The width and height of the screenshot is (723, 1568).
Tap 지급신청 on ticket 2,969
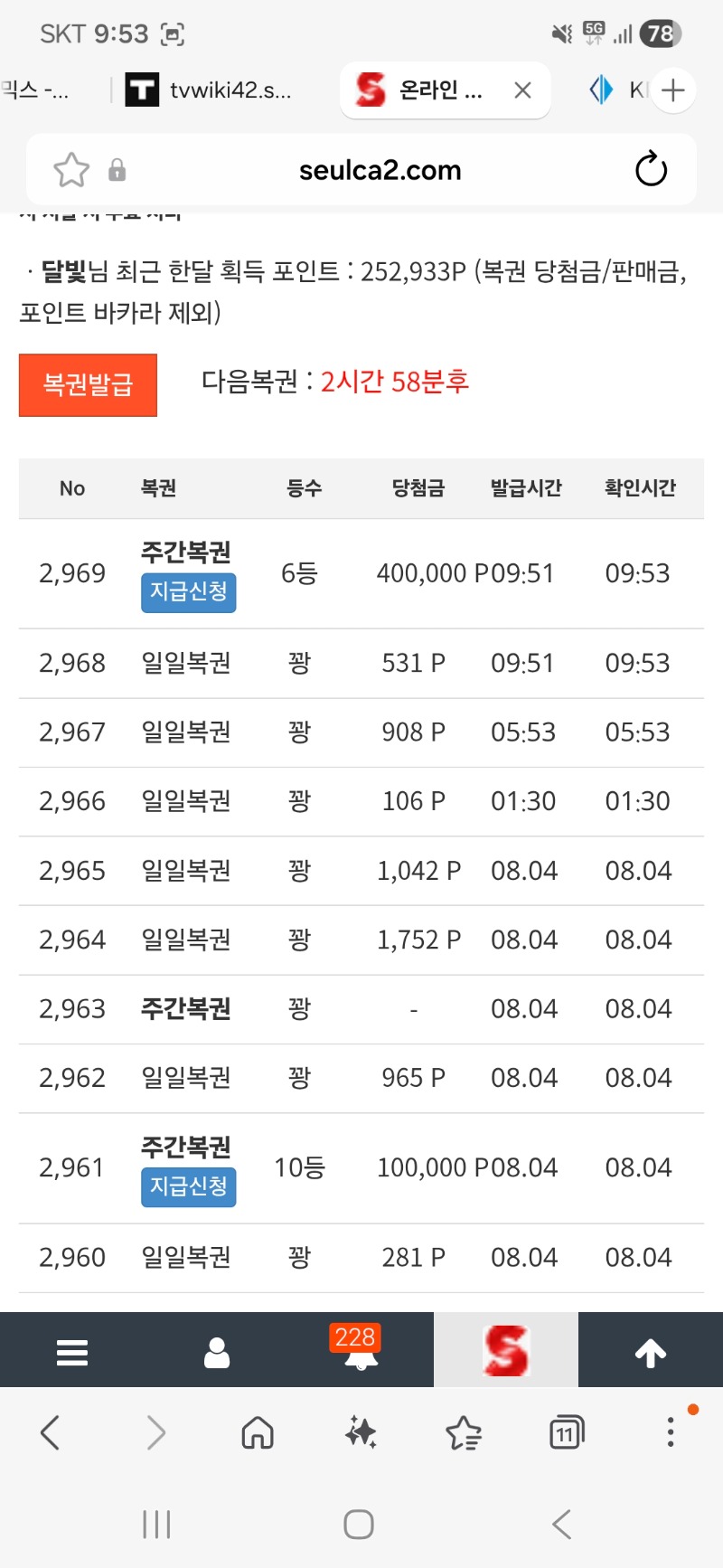pos(188,592)
